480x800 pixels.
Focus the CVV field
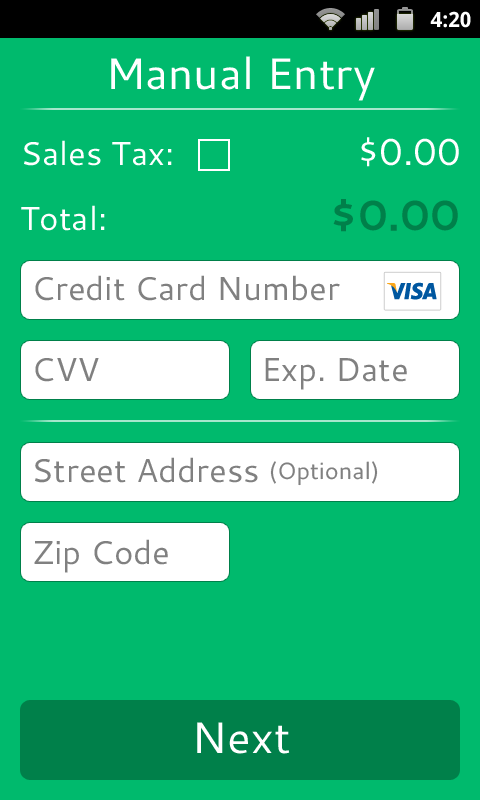click(125, 370)
